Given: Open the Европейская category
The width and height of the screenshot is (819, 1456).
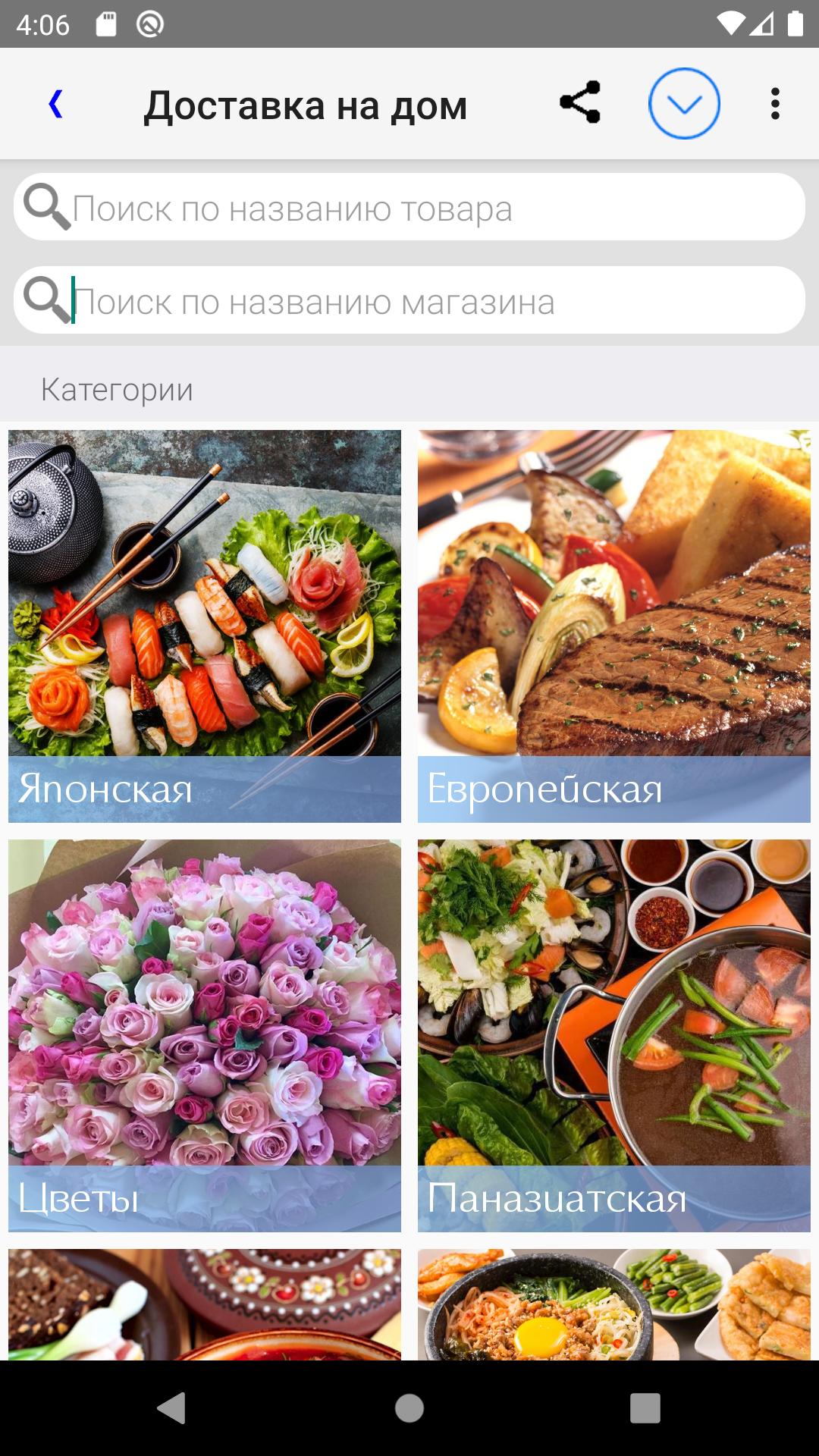Looking at the screenshot, I should [613, 626].
